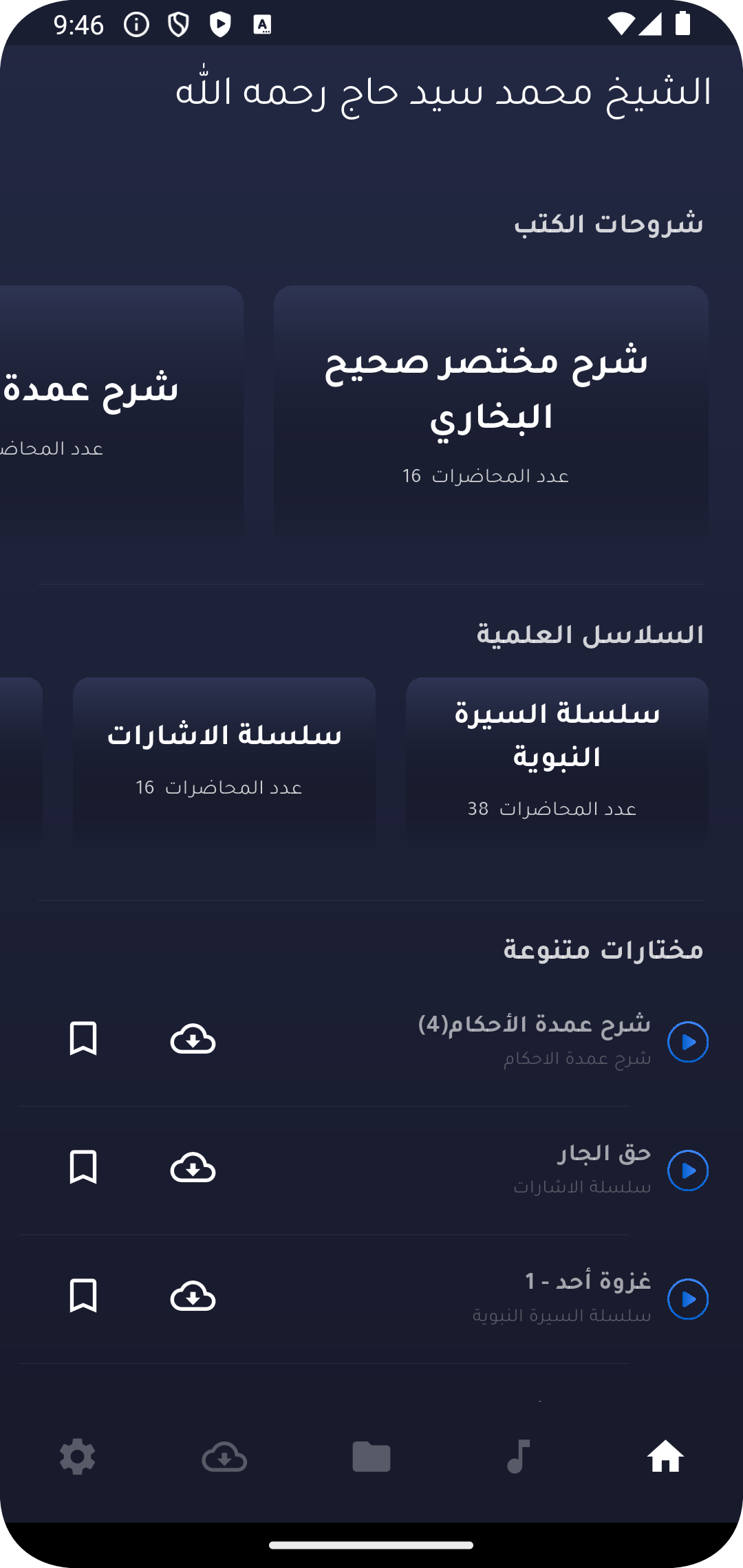
Task: Bookmark شرح عمدة الأحكام(4) lecture
Action: pos(83,1039)
